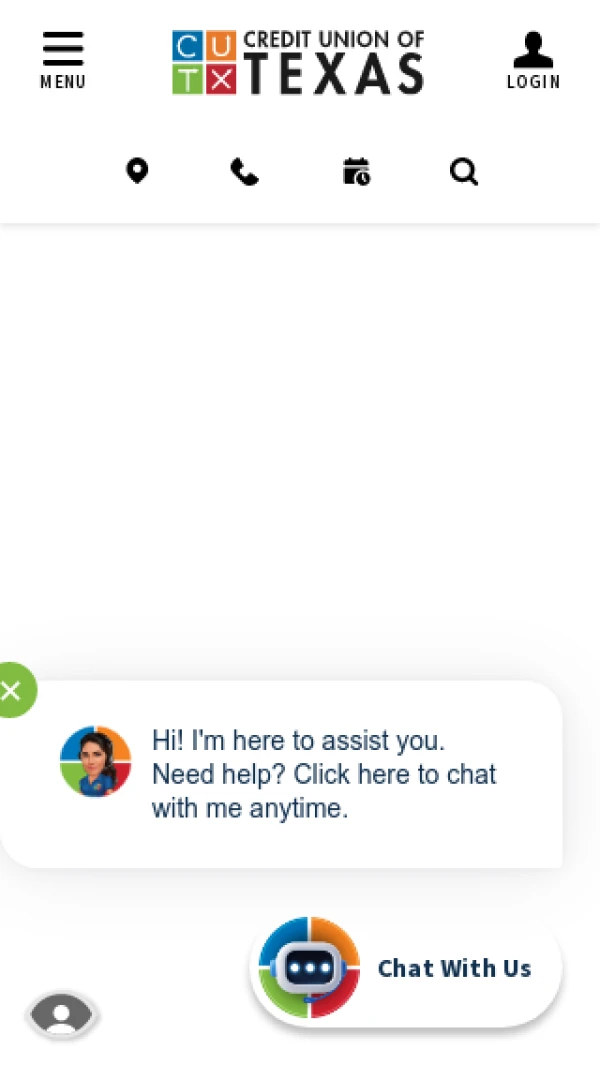The image size is (600, 1065).
Task: Tap the Login account icon
Action: pos(533,60)
